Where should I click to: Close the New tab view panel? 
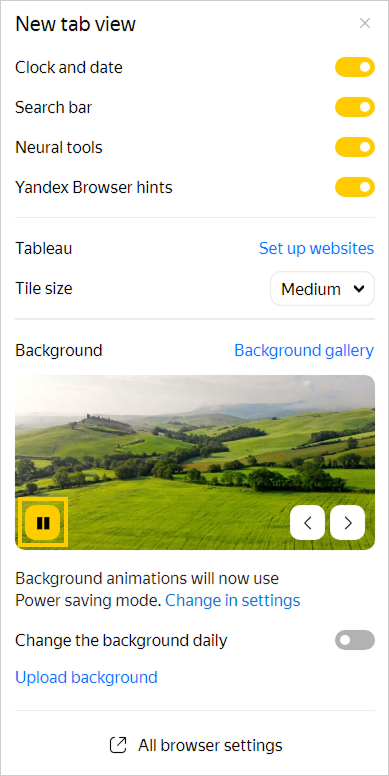pos(365,23)
